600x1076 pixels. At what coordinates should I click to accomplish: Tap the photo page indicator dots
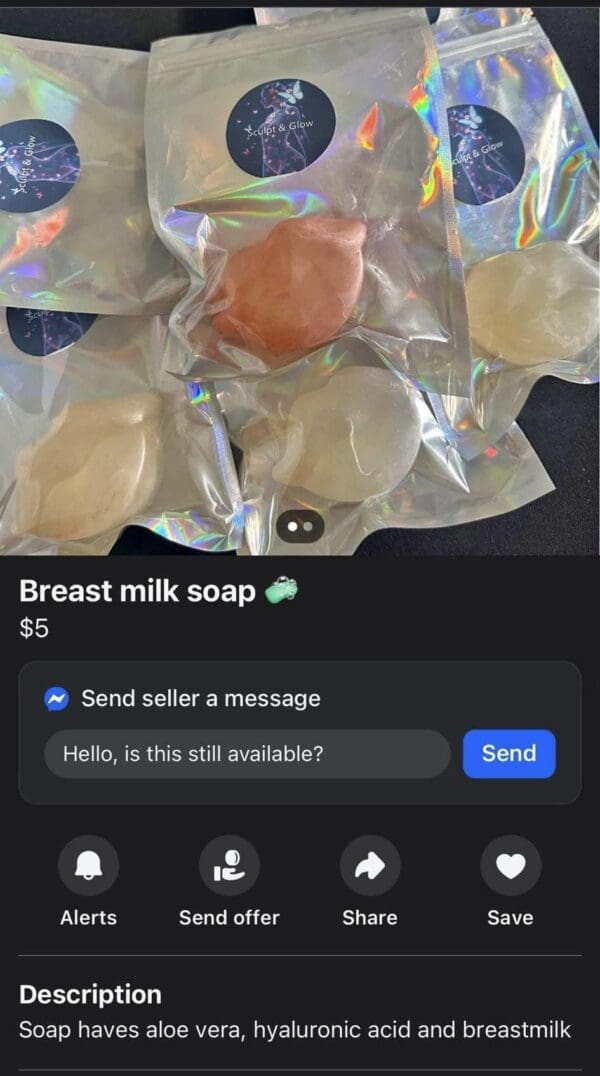click(300, 525)
